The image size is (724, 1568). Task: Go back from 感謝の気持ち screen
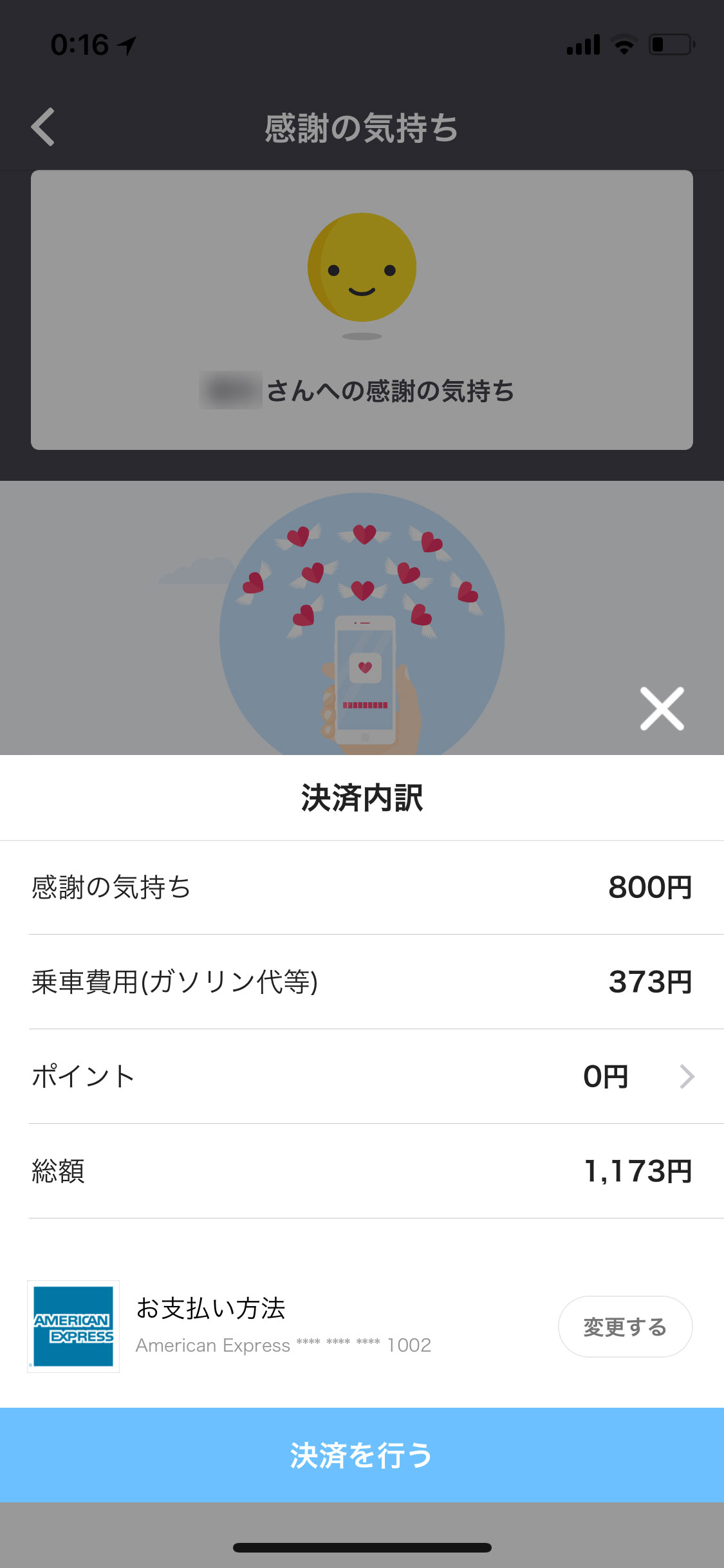click(x=44, y=127)
